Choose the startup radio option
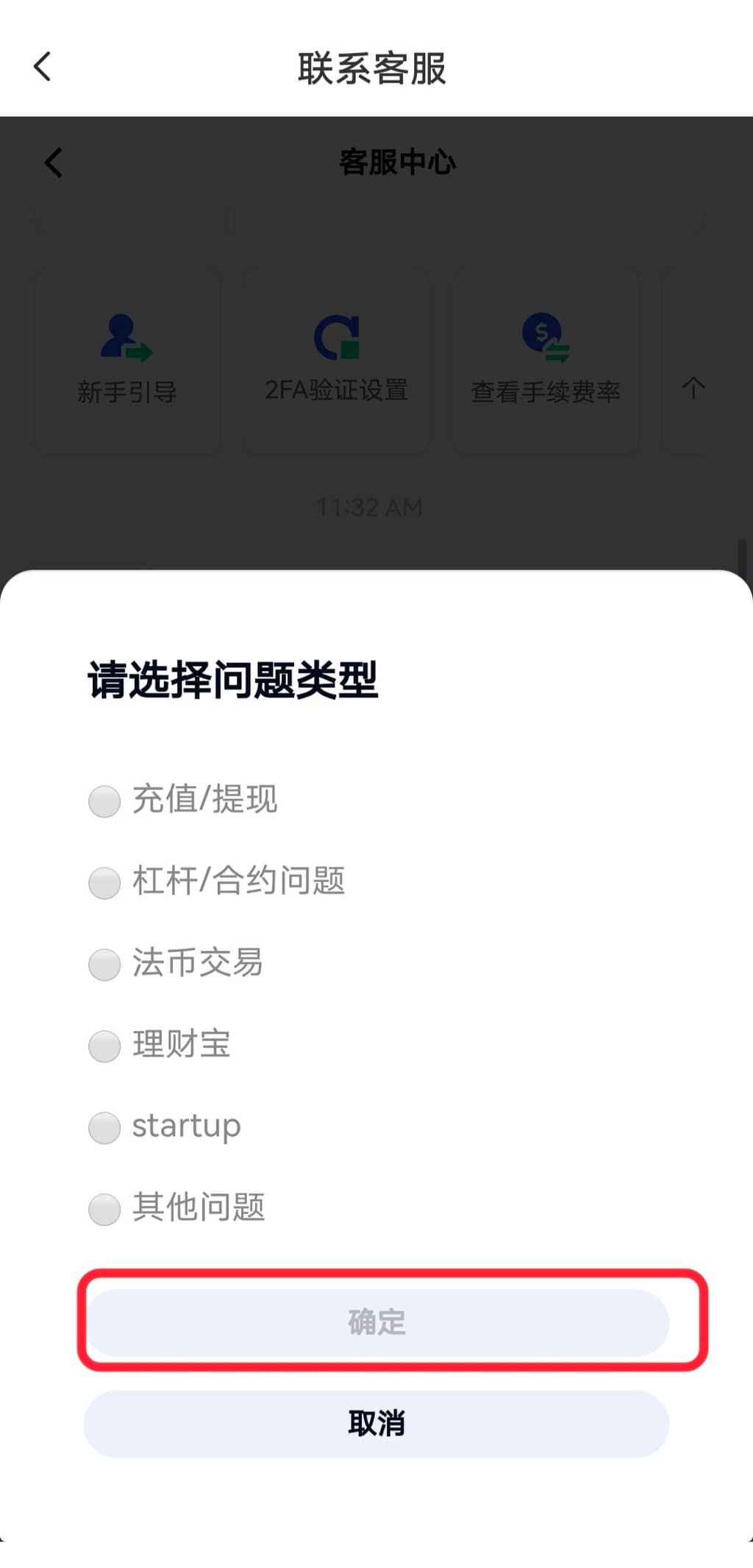 click(x=104, y=1127)
